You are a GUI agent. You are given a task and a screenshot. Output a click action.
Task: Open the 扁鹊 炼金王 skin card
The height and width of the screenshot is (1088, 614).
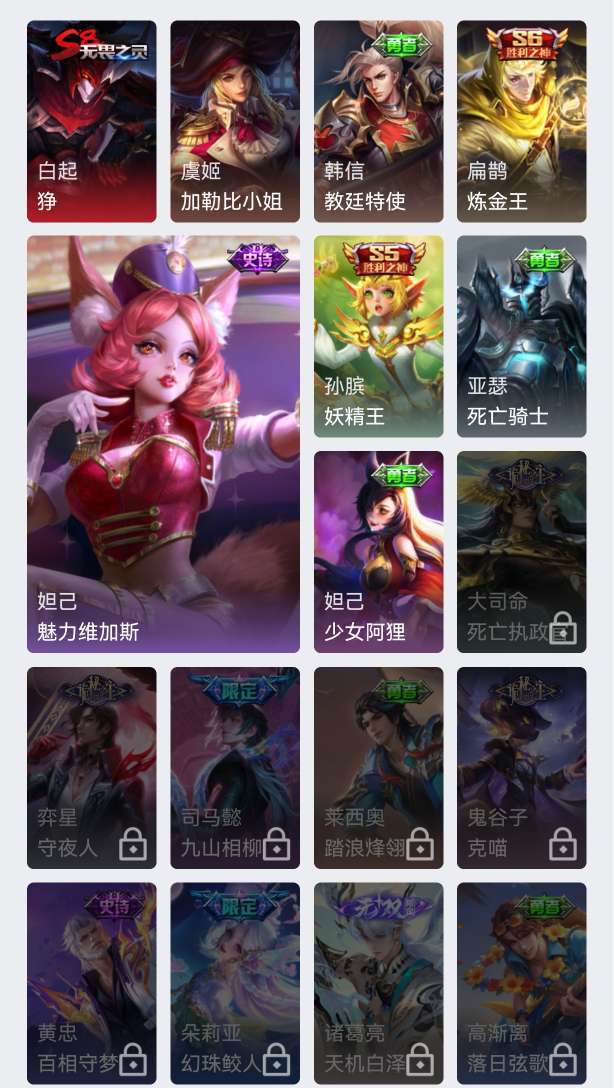[x=521, y=121]
